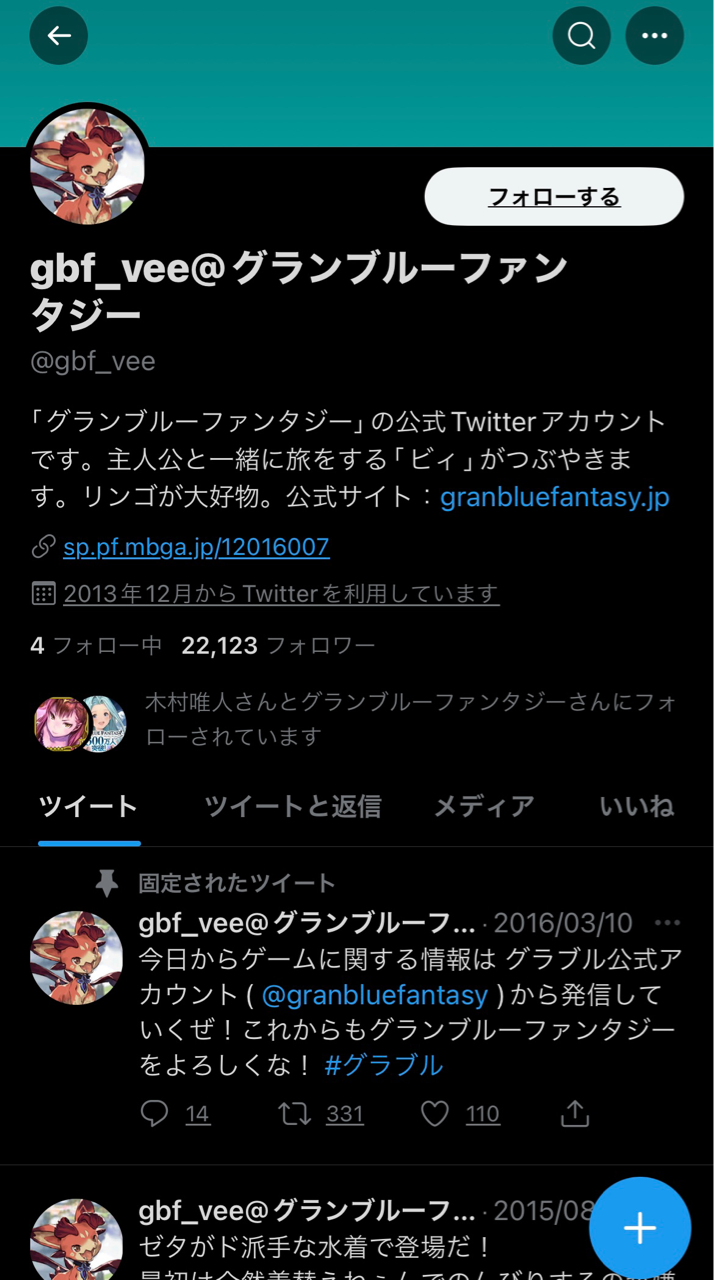Switch to the ツイートと返信 tab
This screenshot has height=1280, width=714.
[292, 807]
